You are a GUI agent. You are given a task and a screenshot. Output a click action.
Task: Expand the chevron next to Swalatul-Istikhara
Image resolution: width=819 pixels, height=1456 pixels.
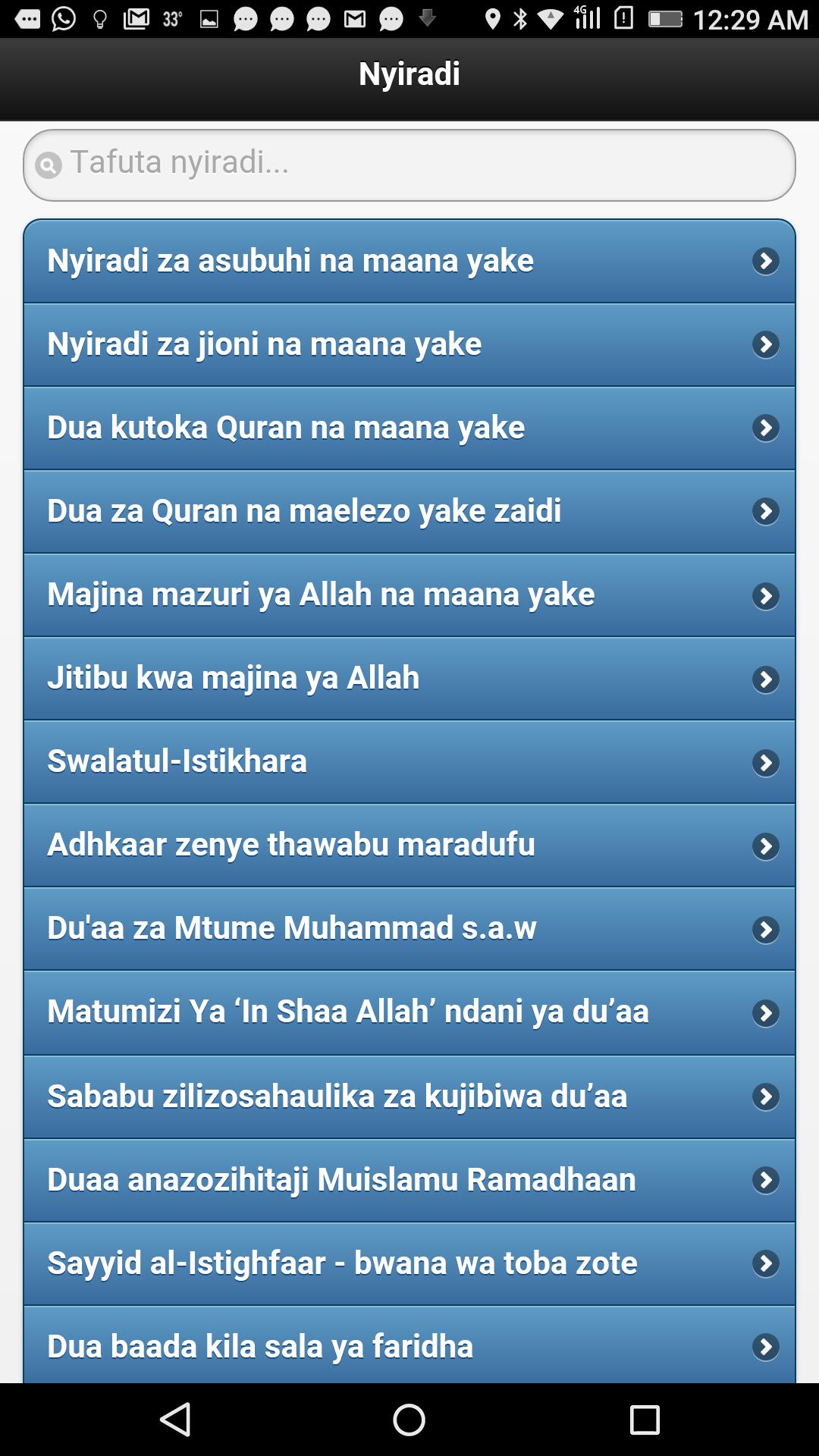(767, 761)
